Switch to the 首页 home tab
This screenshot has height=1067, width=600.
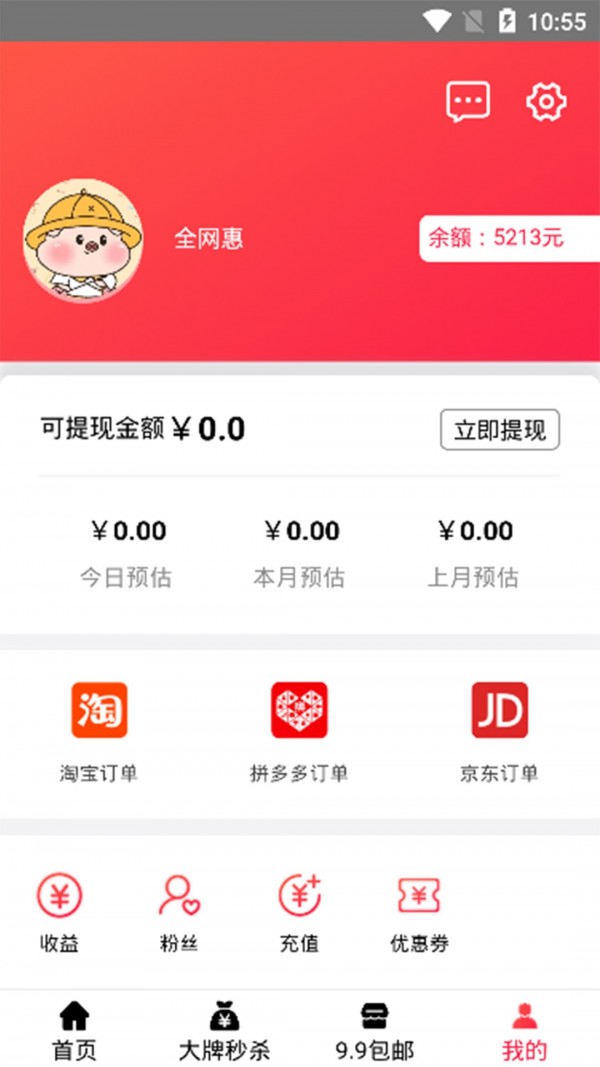click(75, 1032)
